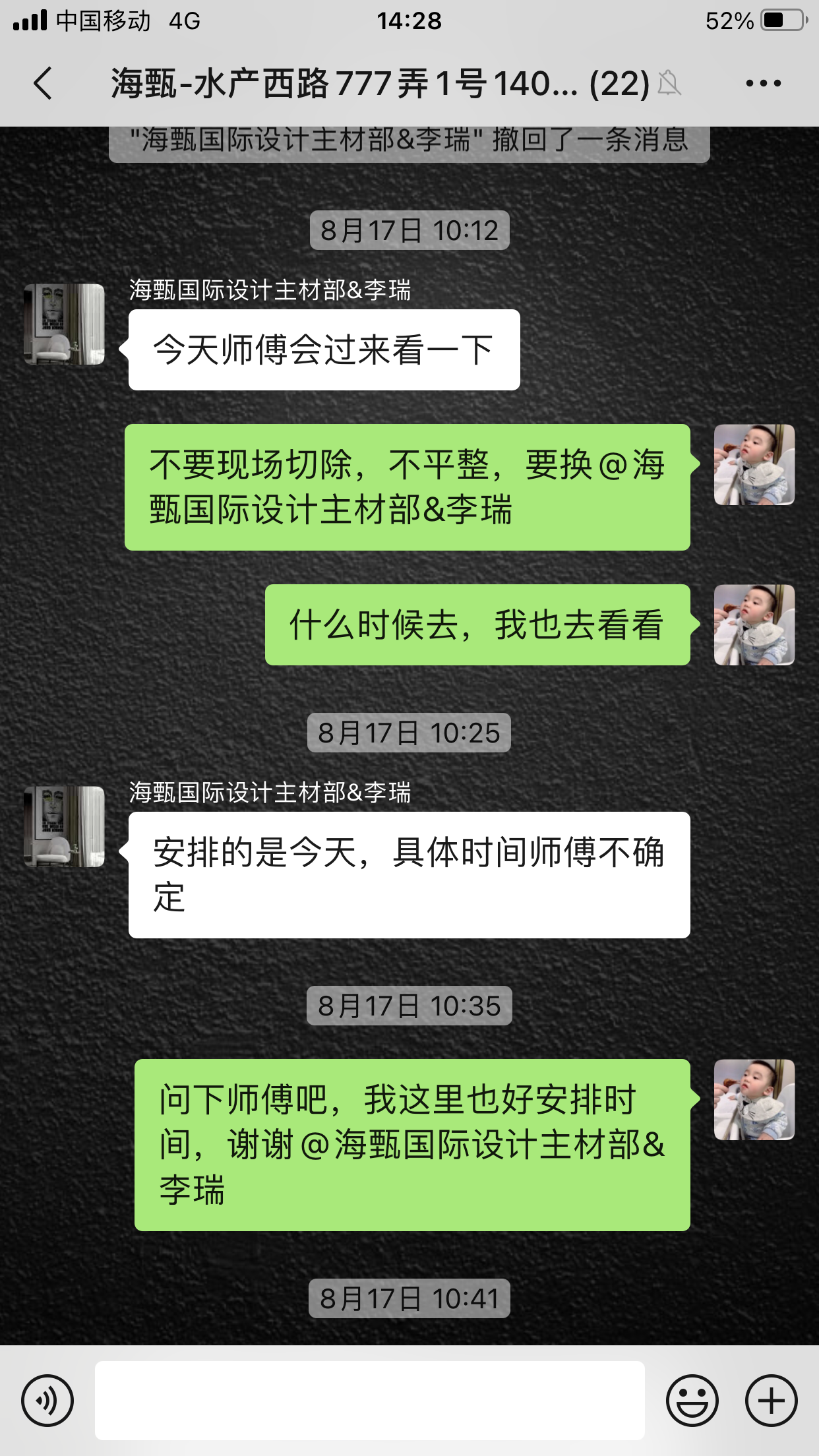
Task: Go back to the chat list
Action: click(44, 84)
